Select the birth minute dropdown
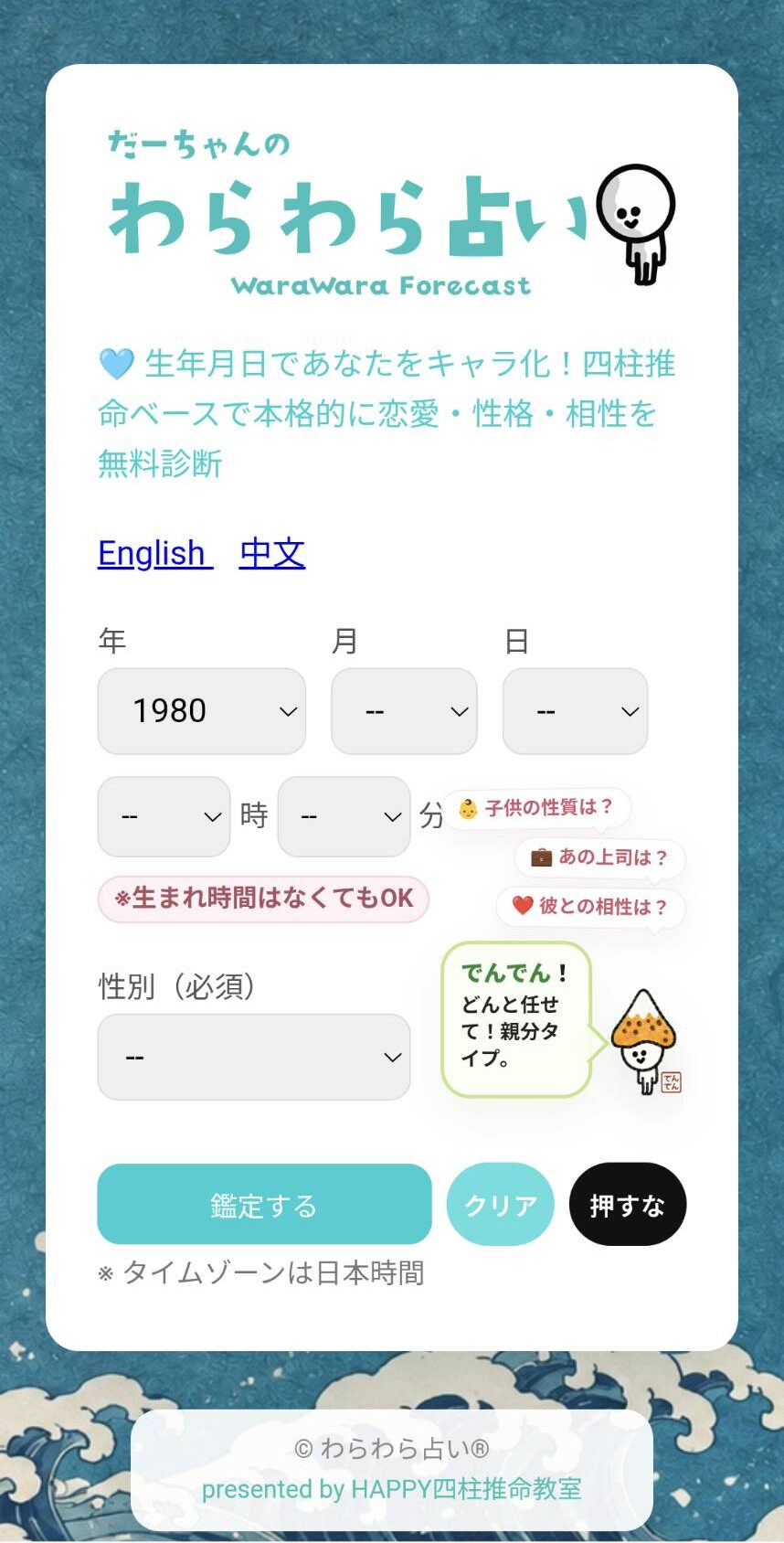This screenshot has width=784, height=1543. pyautogui.click(x=344, y=816)
